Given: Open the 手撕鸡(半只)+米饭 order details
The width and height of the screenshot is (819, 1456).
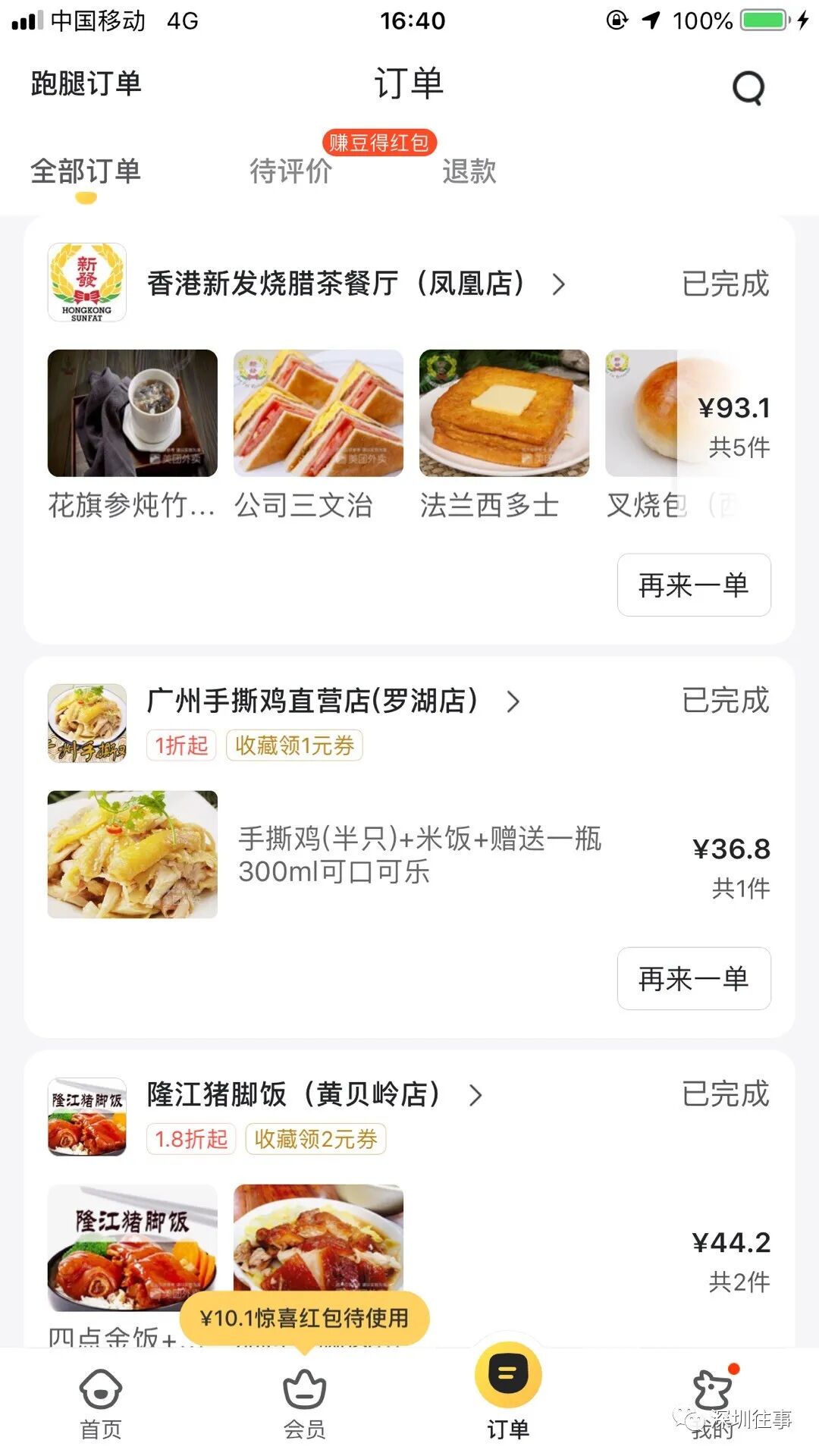Looking at the screenshot, I should pos(419,855).
